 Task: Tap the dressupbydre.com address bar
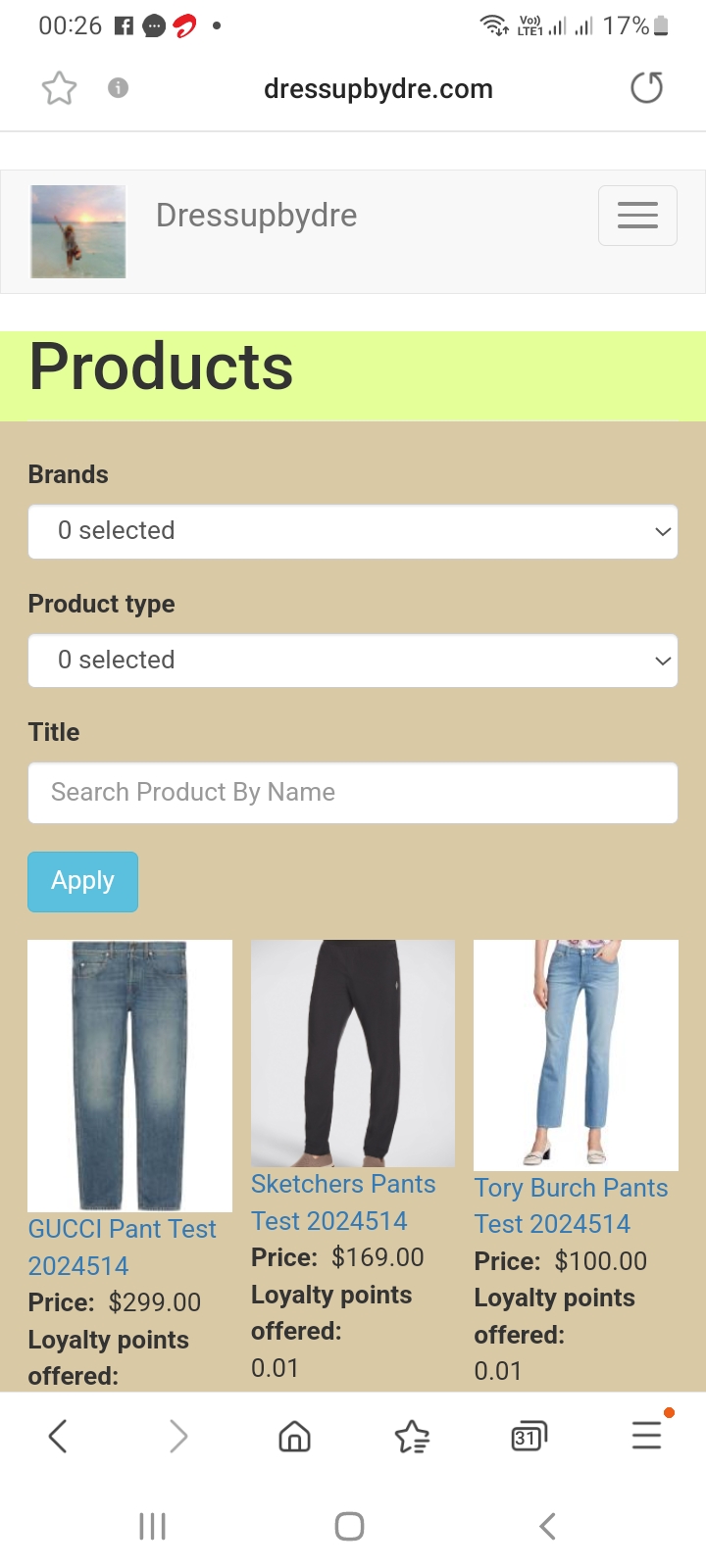pyautogui.click(x=378, y=89)
